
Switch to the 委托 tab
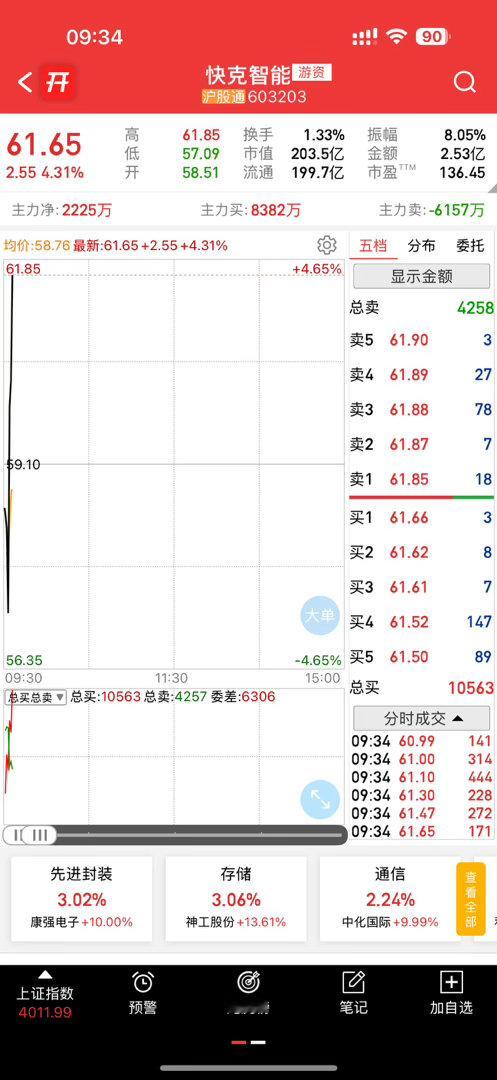(x=470, y=246)
